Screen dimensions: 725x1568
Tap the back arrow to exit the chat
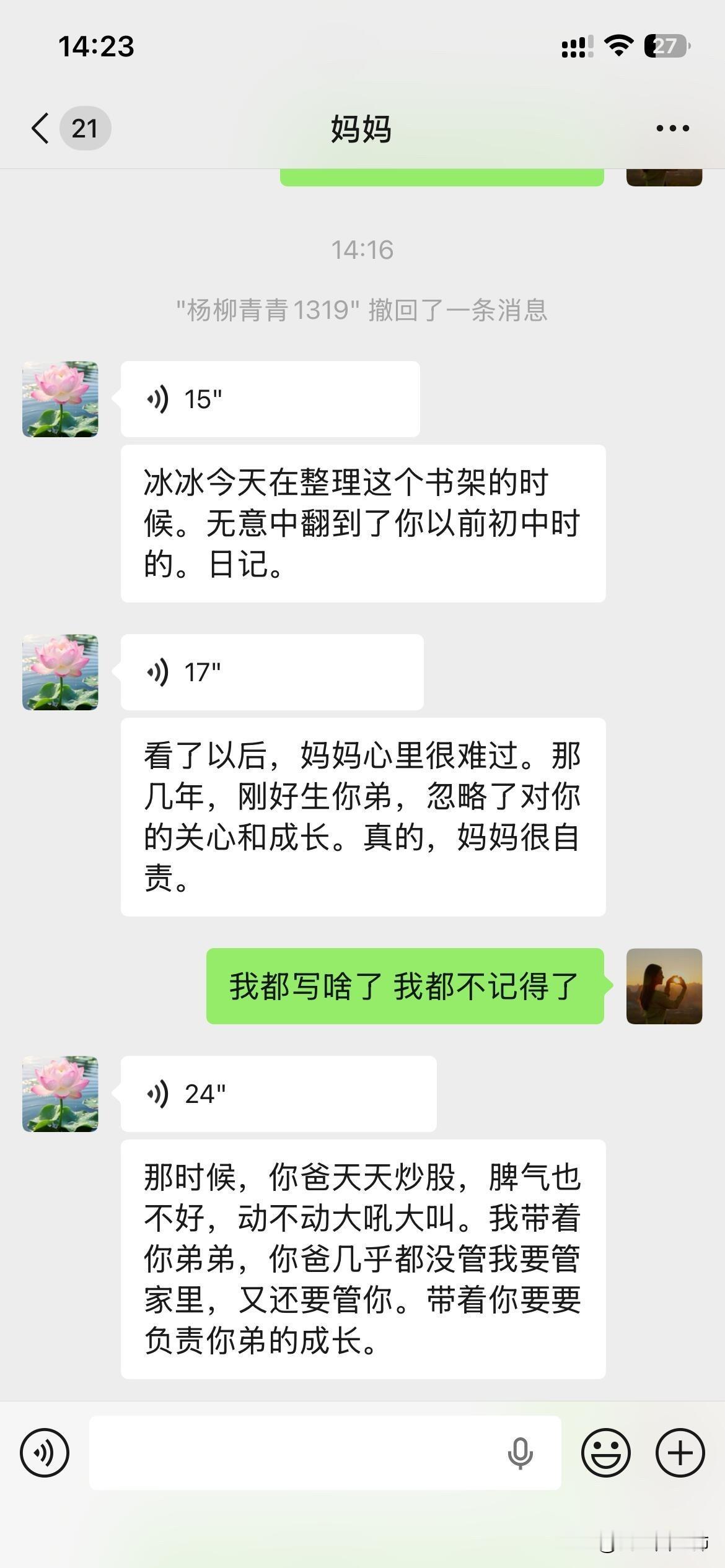pyautogui.click(x=38, y=128)
